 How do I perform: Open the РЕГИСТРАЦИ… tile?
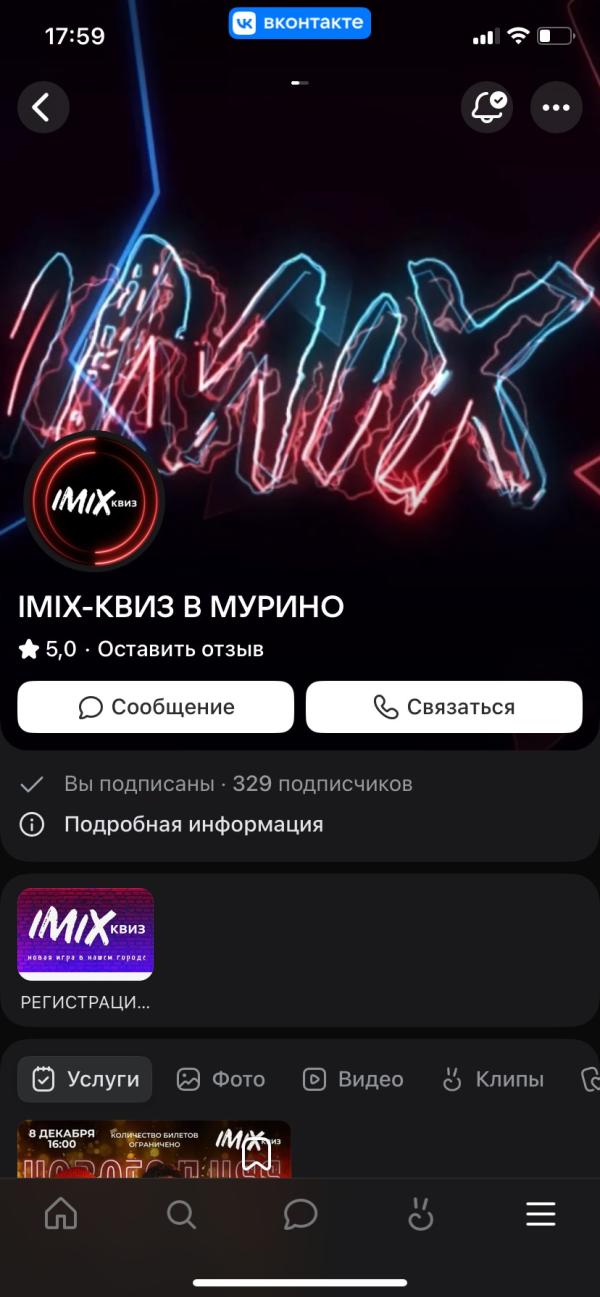click(x=86, y=945)
